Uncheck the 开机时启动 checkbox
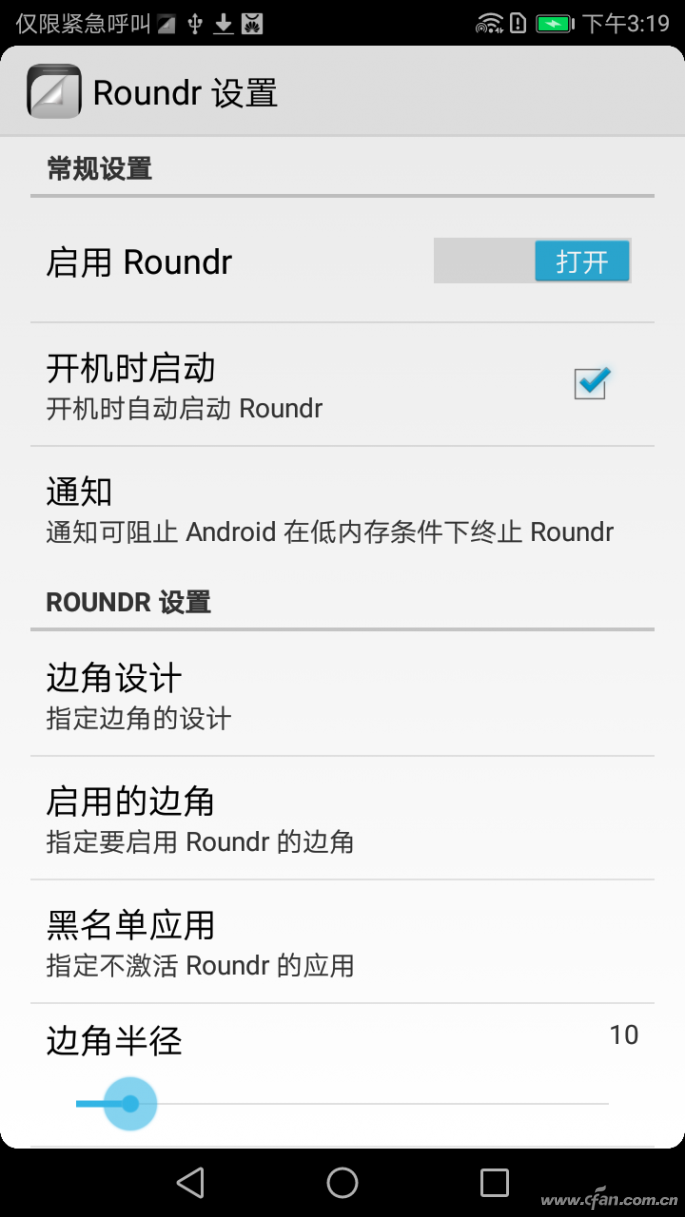 coord(590,383)
